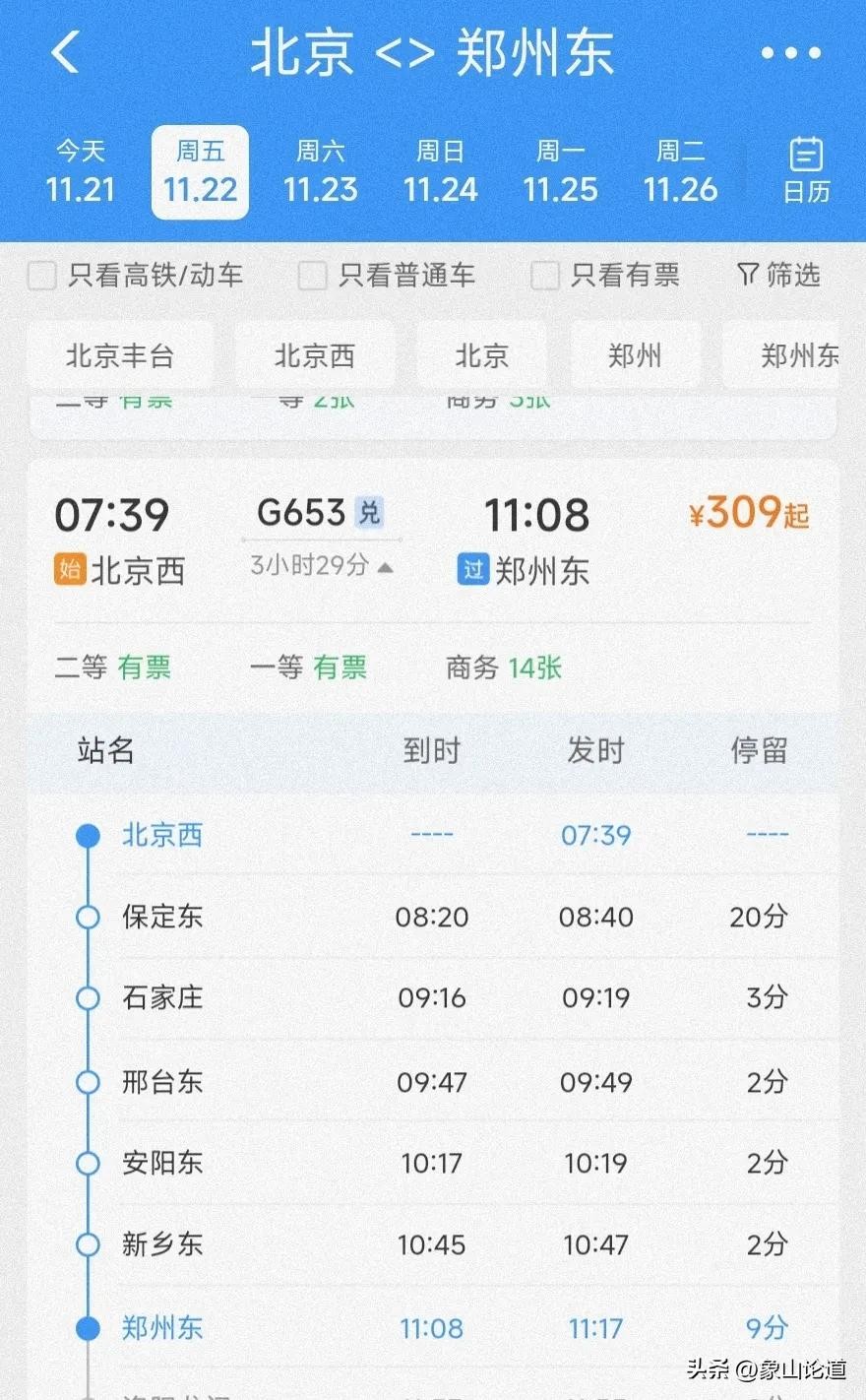866x1400 pixels.
Task: Select today's date 11.21
Action: [x=80, y=171]
